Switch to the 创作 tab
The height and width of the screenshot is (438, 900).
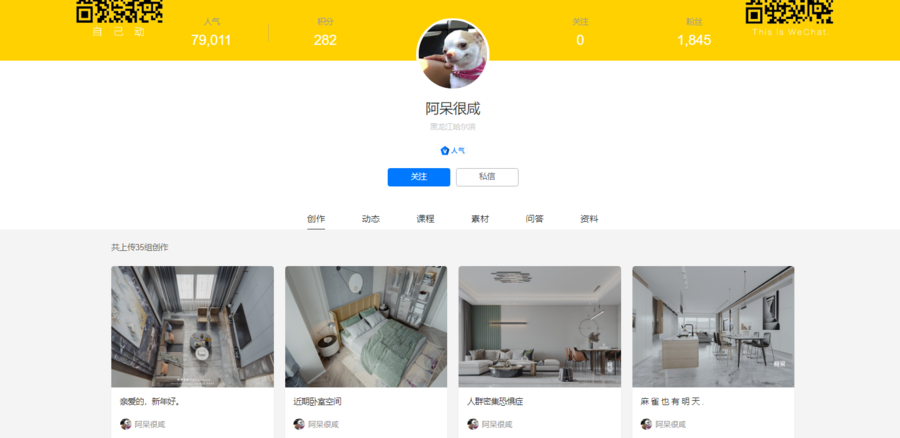pyautogui.click(x=316, y=219)
